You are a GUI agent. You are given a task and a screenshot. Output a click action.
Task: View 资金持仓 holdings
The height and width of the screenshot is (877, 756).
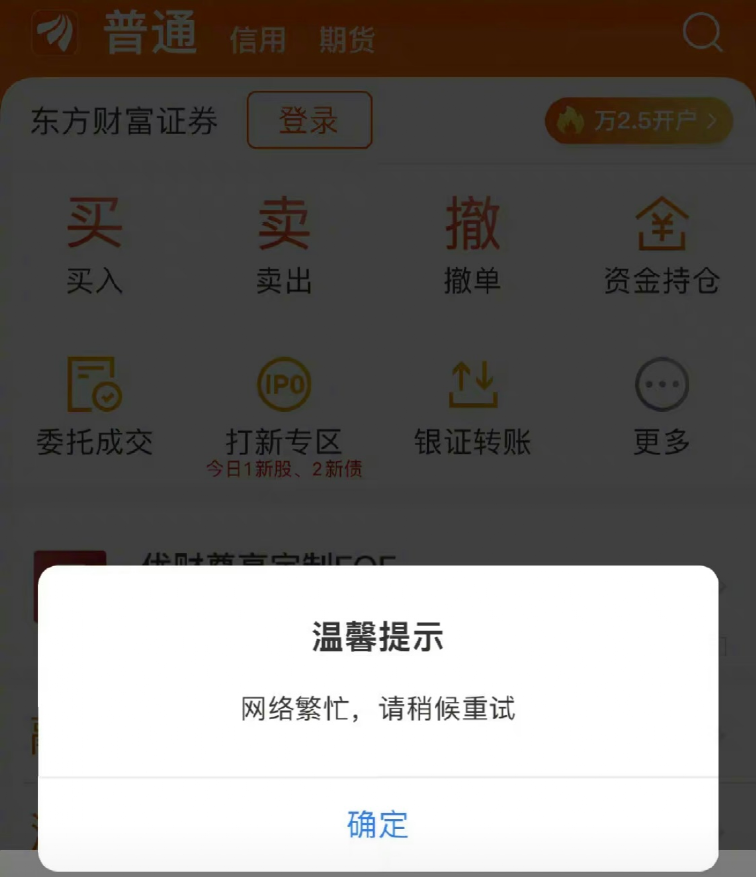pos(661,246)
